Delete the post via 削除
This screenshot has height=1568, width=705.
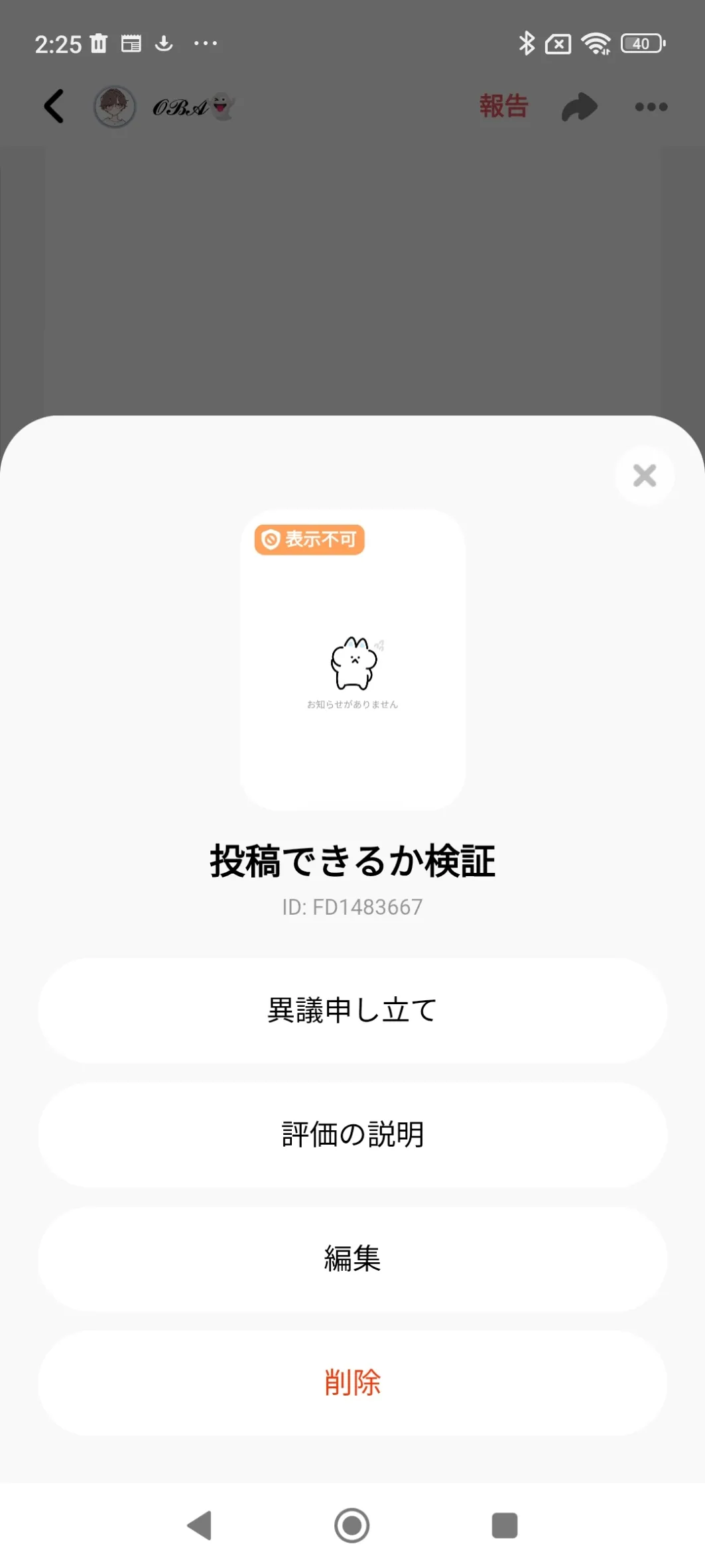point(352,1382)
